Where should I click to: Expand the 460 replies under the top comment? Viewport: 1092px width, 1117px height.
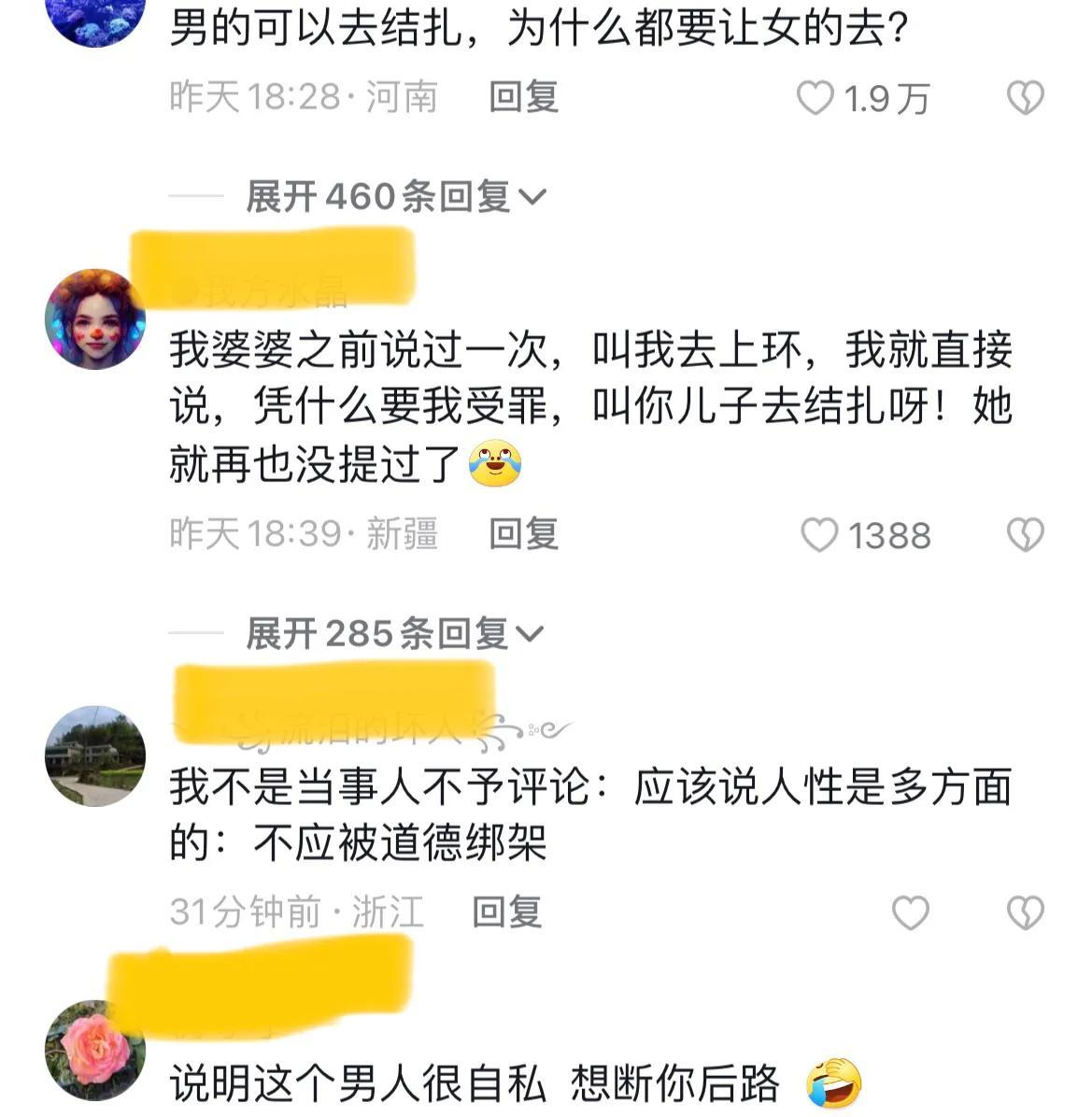click(x=376, y=195)
